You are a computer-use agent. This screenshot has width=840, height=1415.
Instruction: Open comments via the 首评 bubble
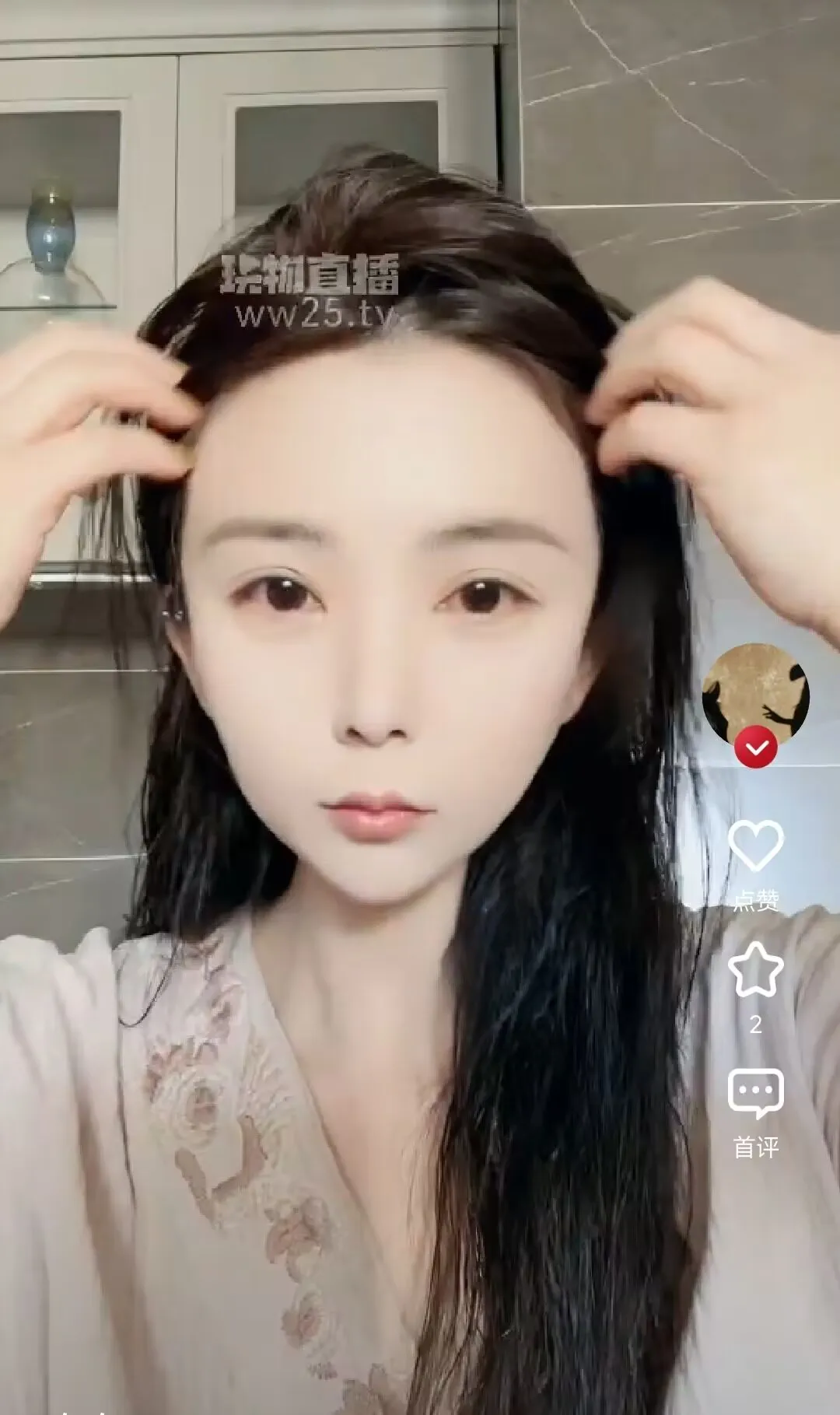tap(755, 1093)
